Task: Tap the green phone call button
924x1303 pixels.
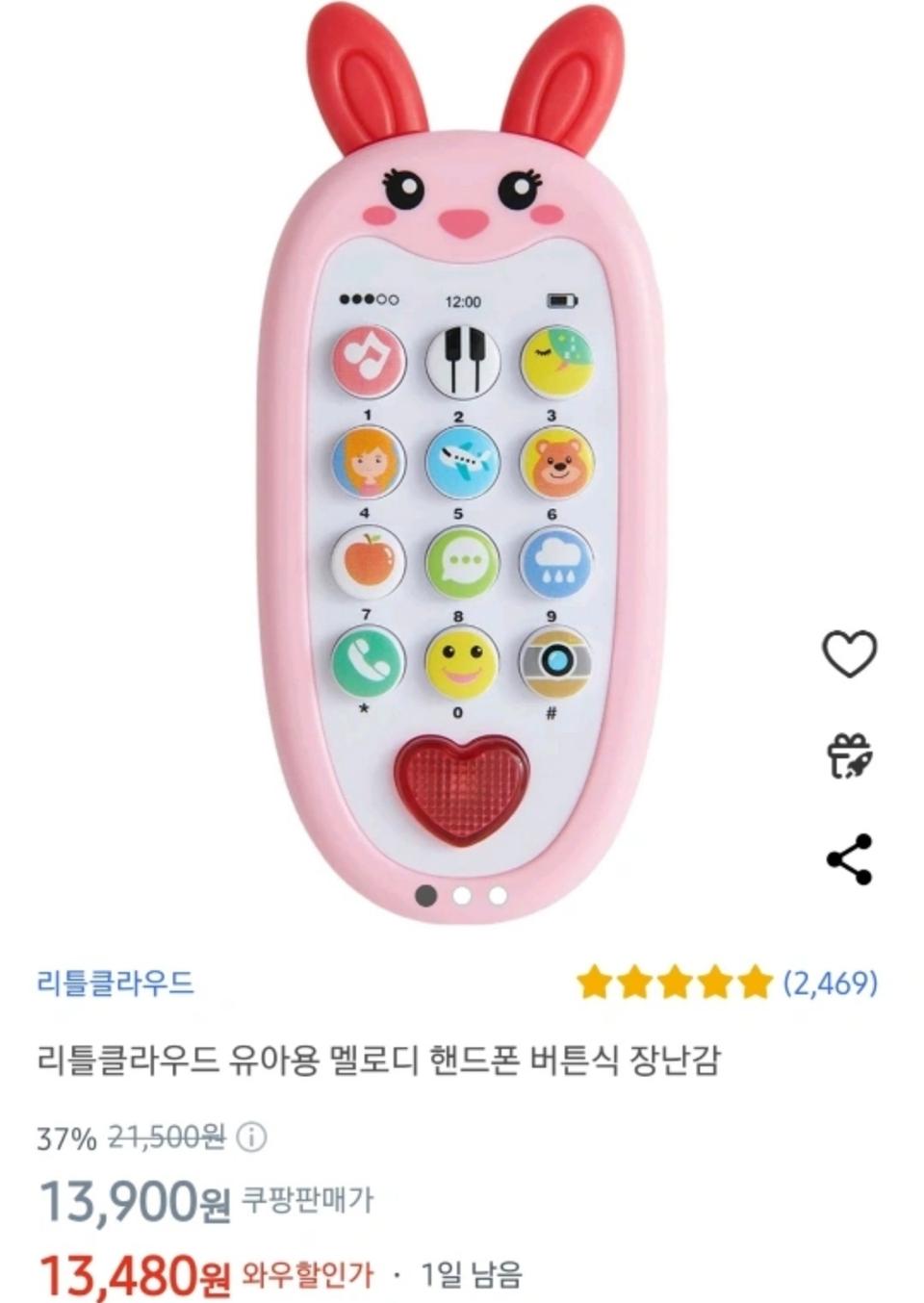Action: coord(371,662)
